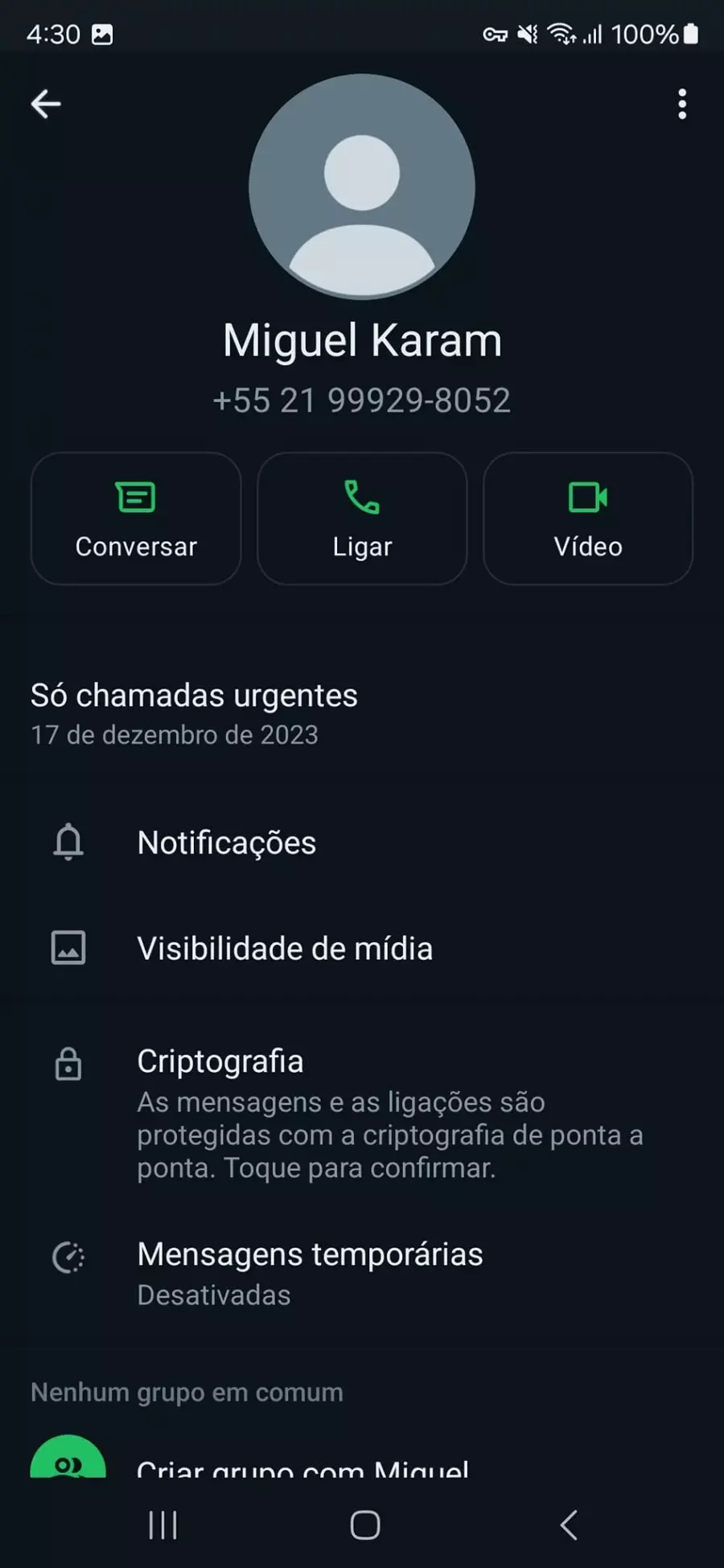This screenshot has height=1568, width=724.
Task: View Miguel Karam's profile picture
Action: (x=362, y=187)
